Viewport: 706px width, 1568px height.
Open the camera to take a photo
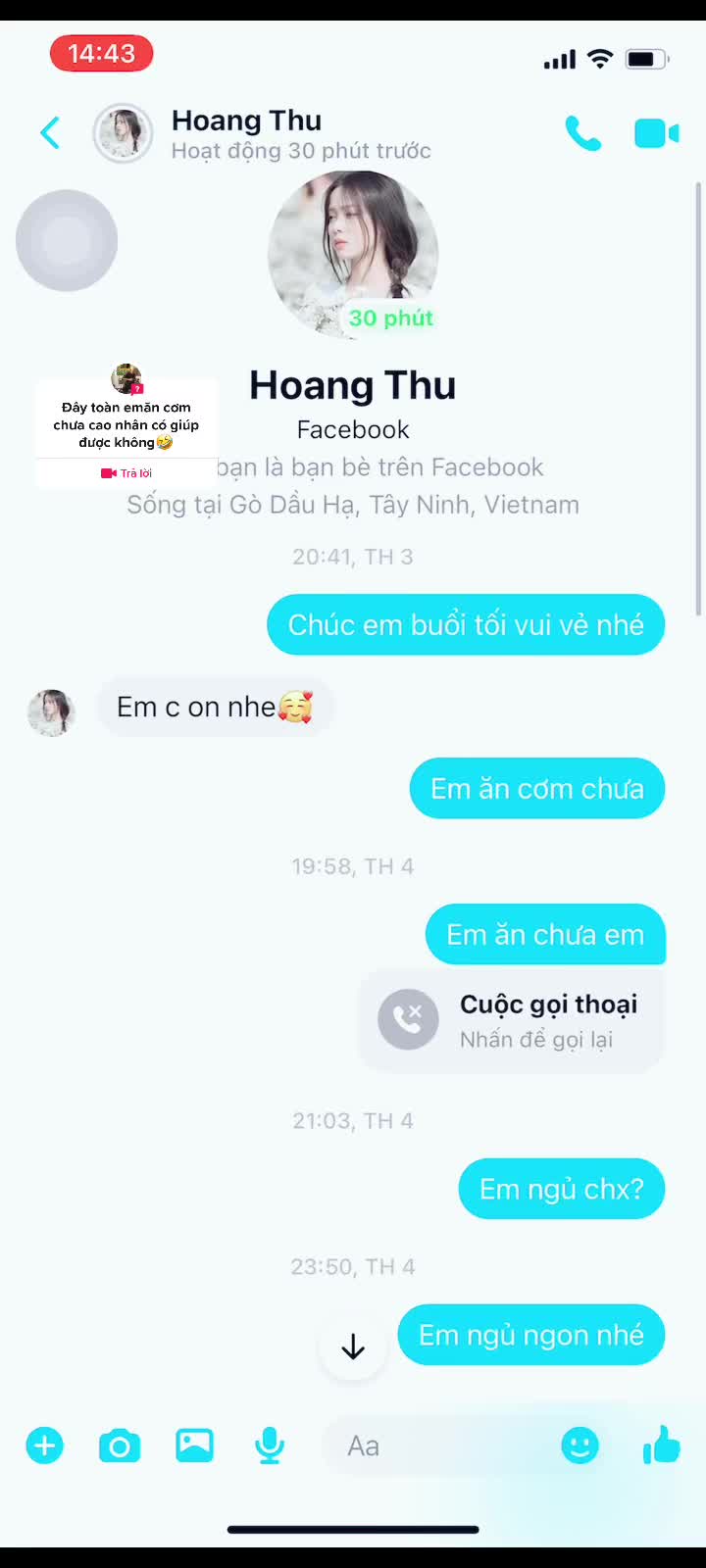pyautogui.click(x=119, y=1445)
